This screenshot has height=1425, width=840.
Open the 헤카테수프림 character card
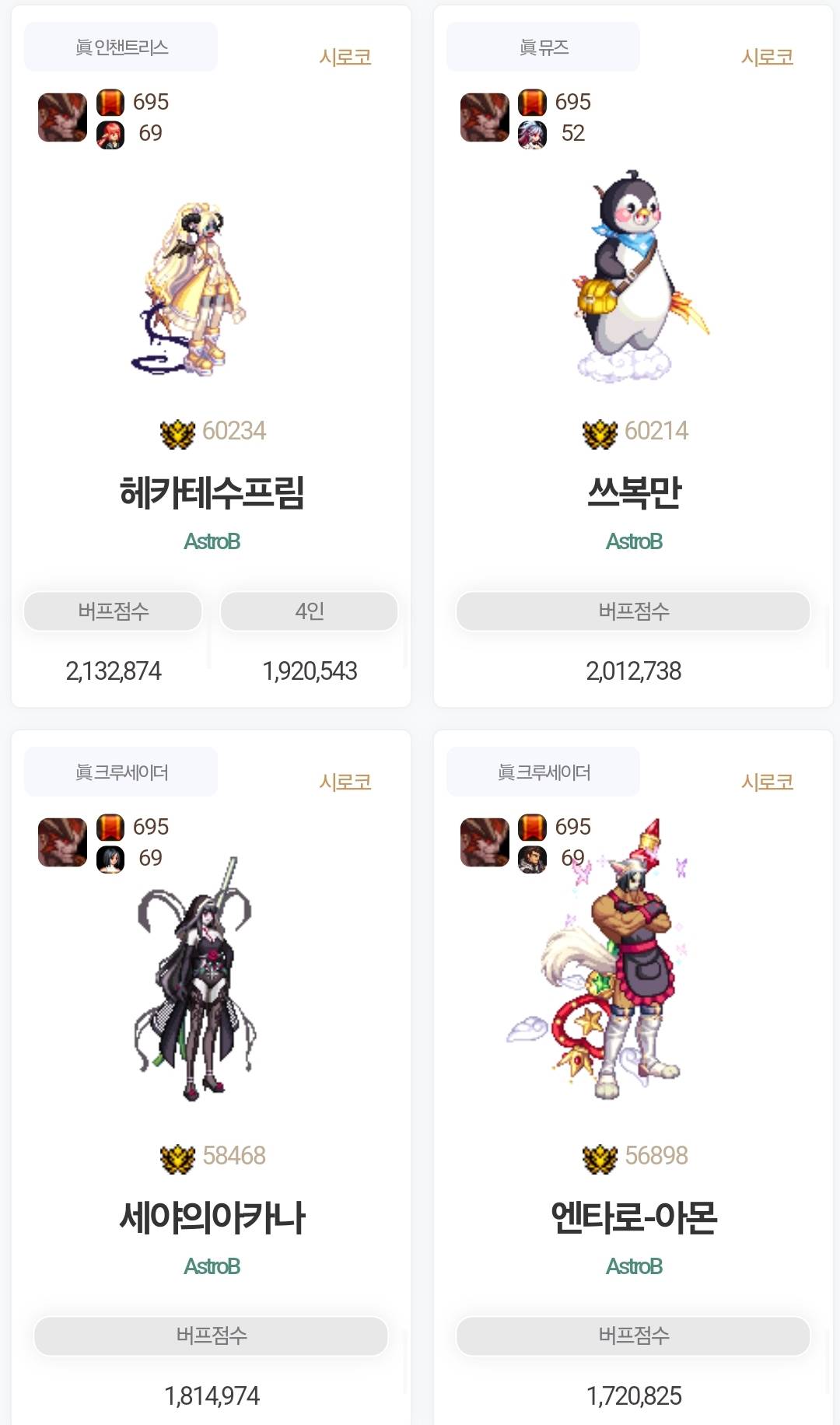212,492
